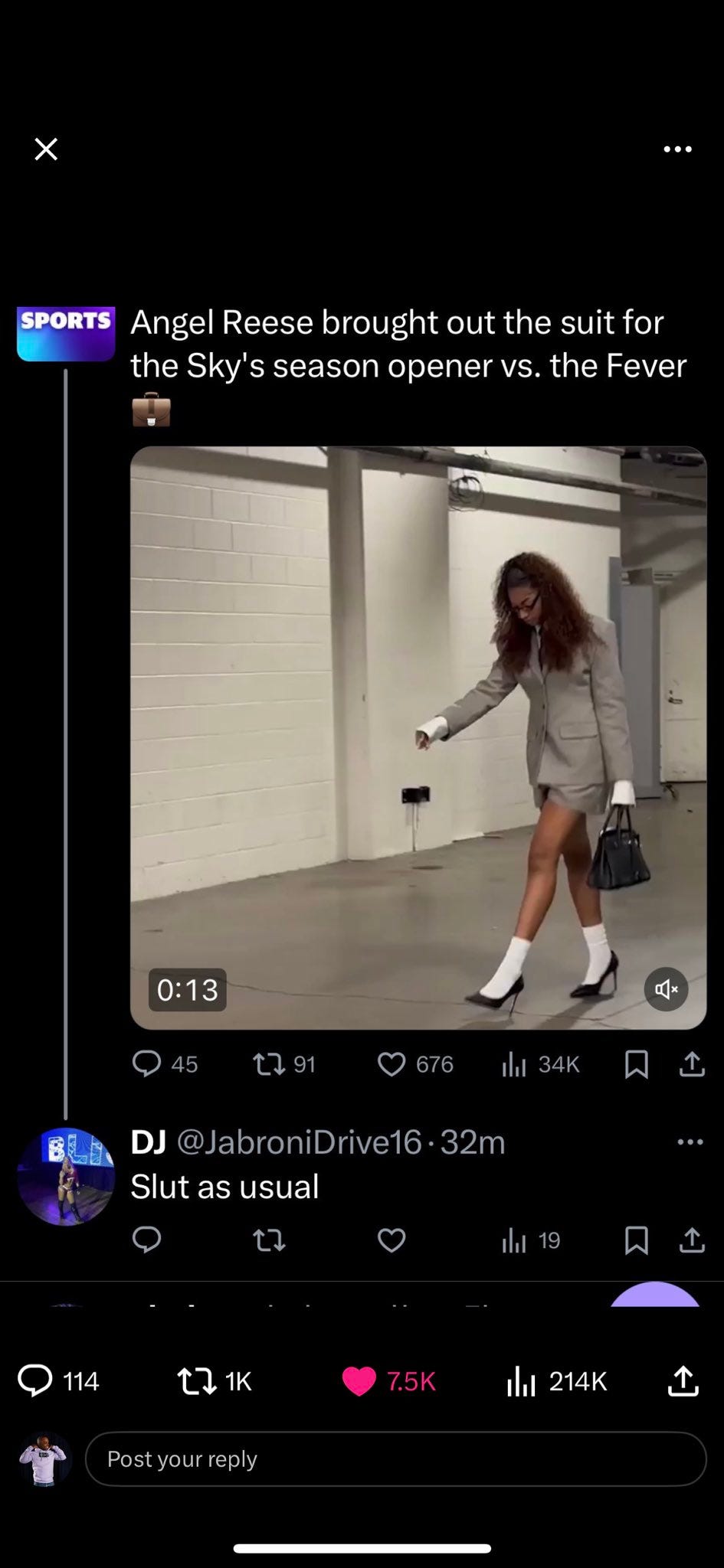Repost using the 1K repost button
Screen dimensions: 724x1568
pos(197,1380)
